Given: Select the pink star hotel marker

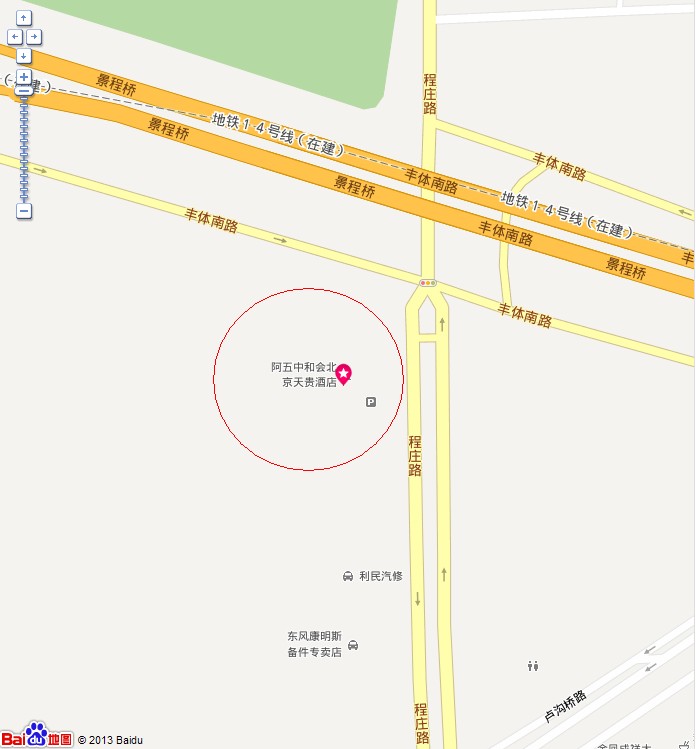Looking at the screenshot, I should (343, 374).
